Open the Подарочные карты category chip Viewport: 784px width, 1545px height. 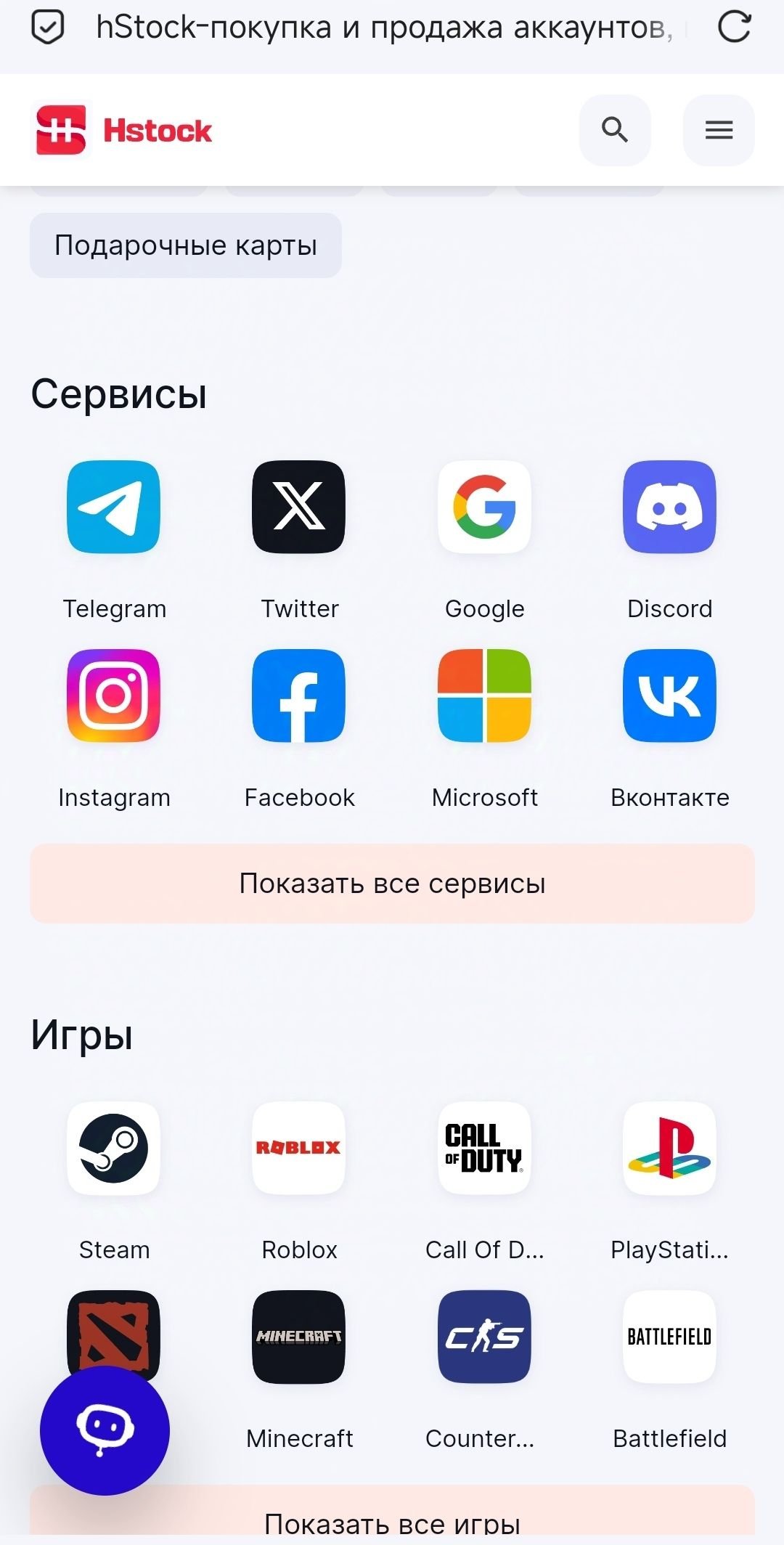pos(185,245)
